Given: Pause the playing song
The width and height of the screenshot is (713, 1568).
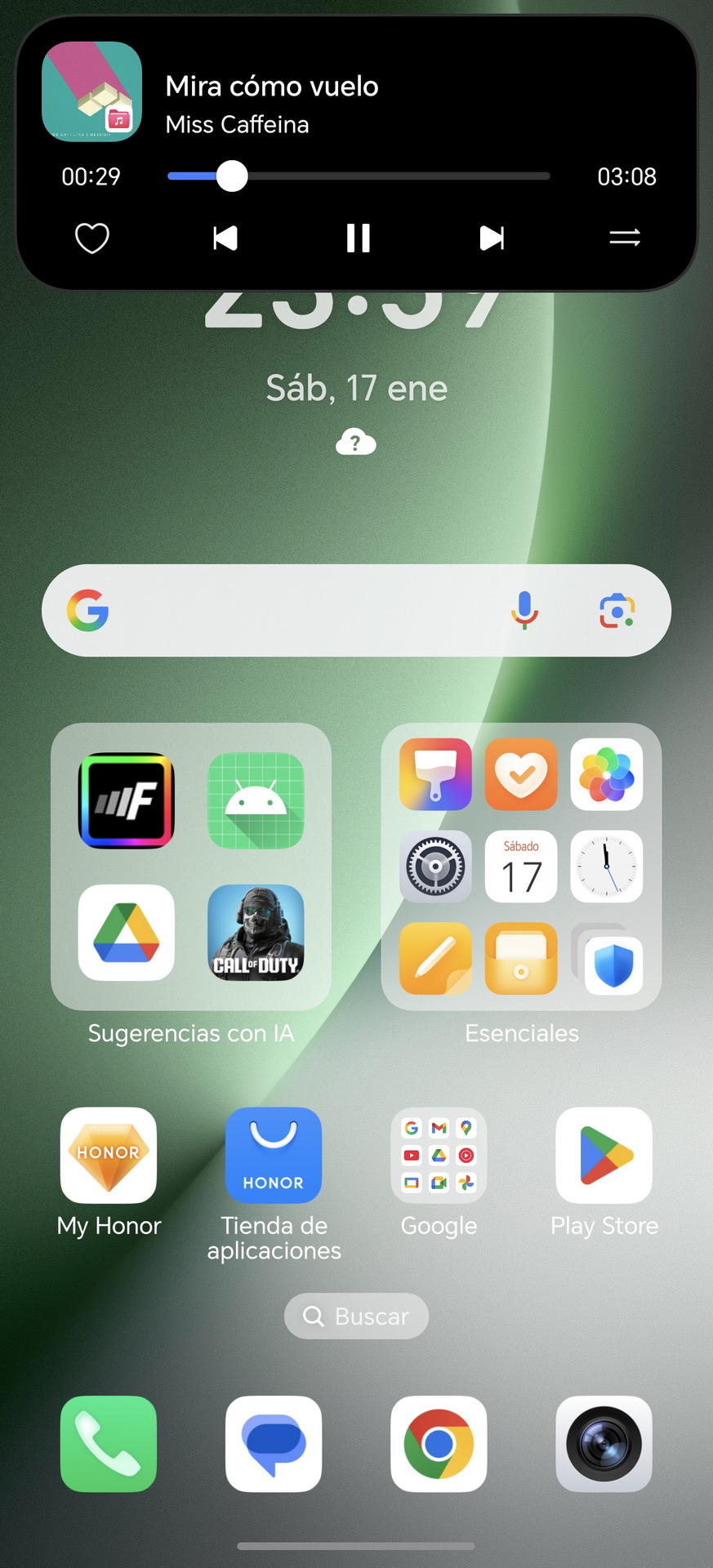Looking at the screenshot, I should point(358,238).
